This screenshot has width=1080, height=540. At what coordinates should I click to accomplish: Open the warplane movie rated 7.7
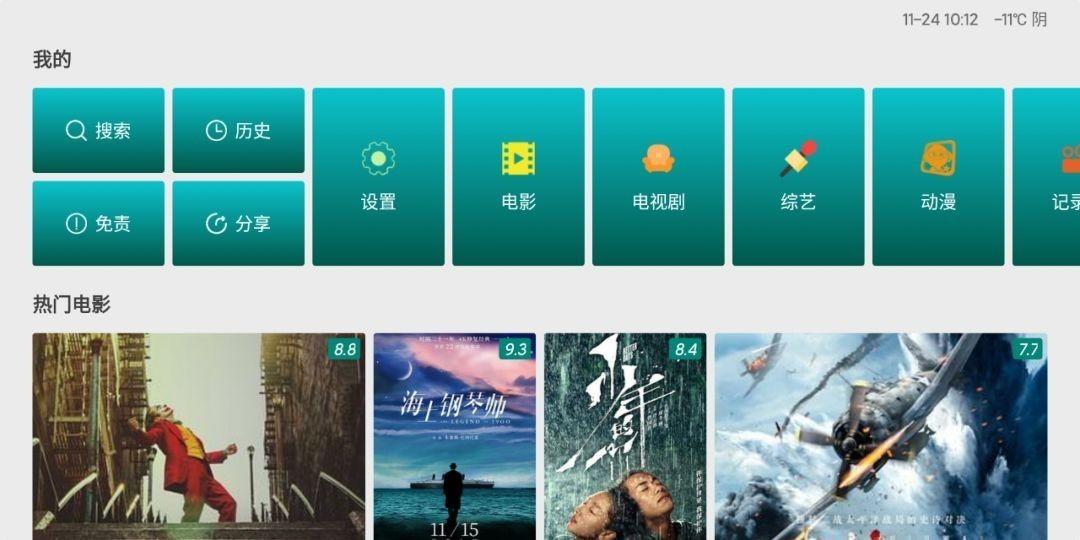(880, 436)
